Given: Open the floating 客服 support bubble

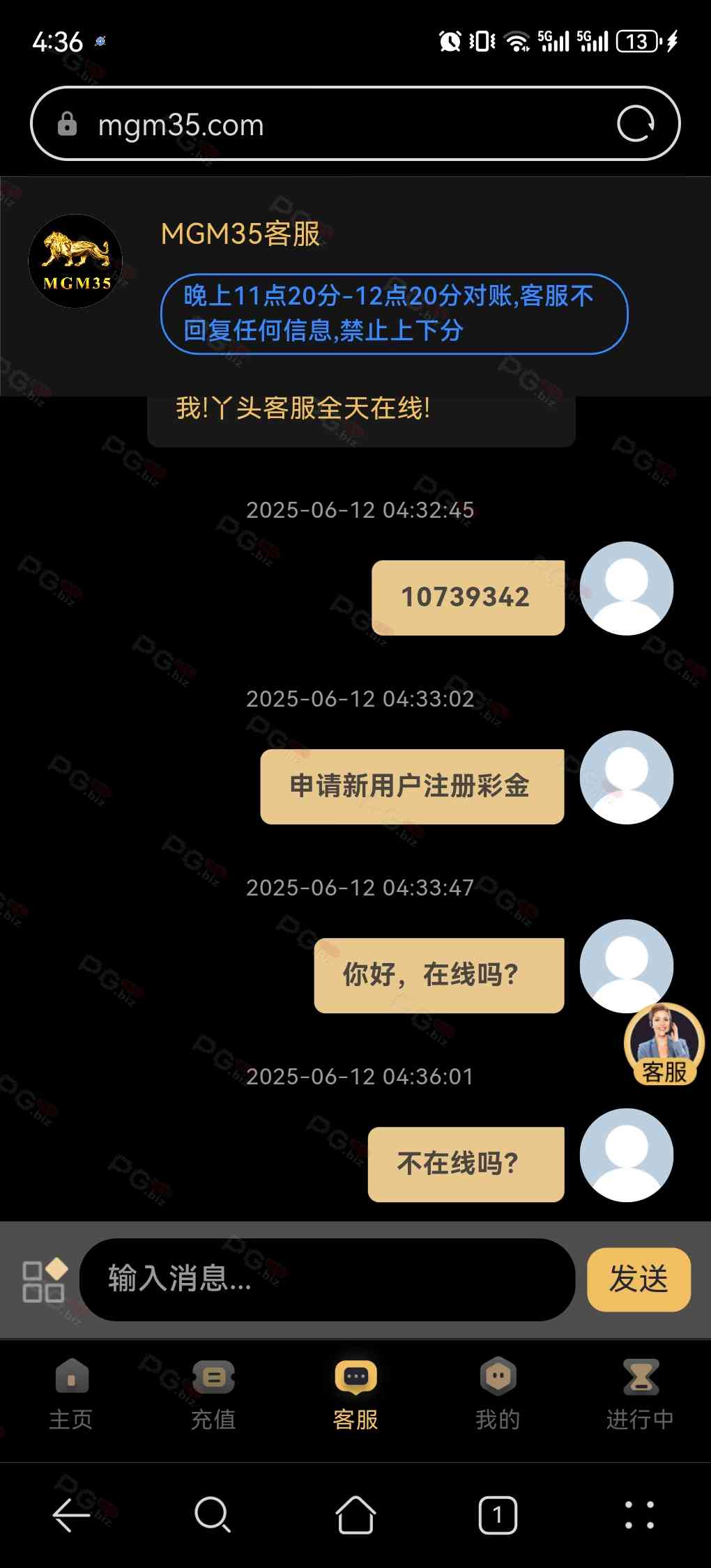Looking at the screenshot, I should [664, 1045].
